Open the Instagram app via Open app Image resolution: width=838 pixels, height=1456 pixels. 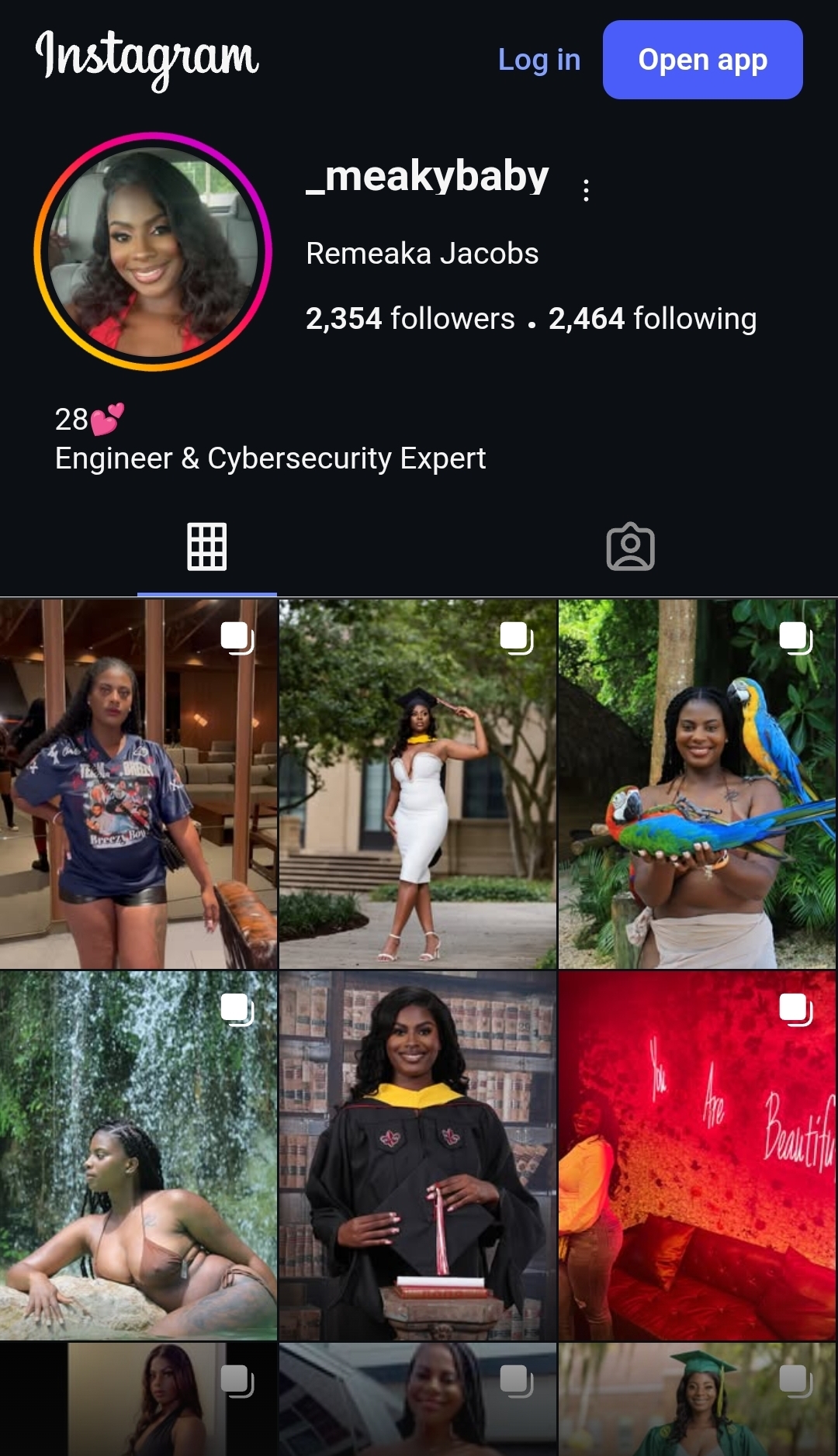click(x=702, y=60)
